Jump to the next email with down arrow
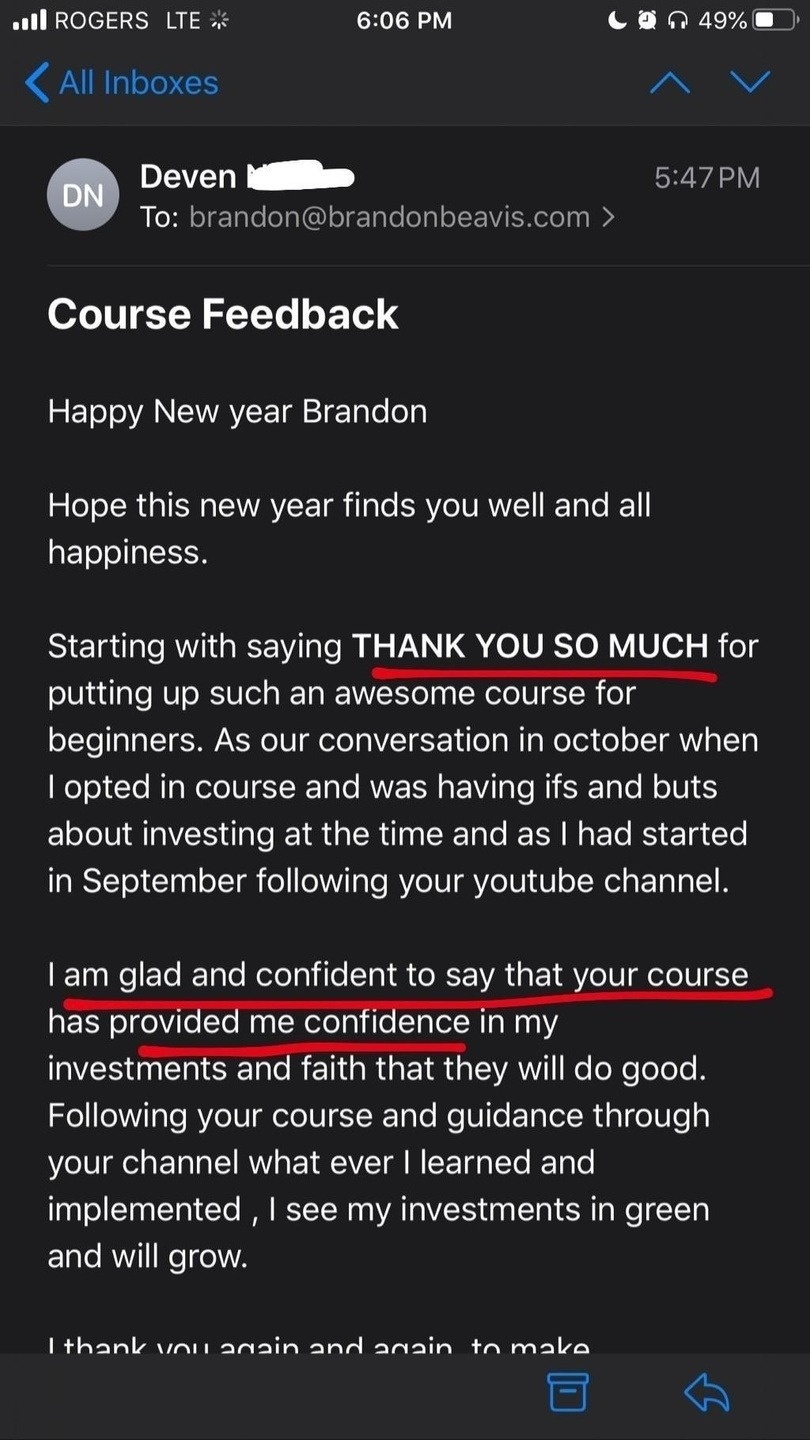 click(749, 82)
